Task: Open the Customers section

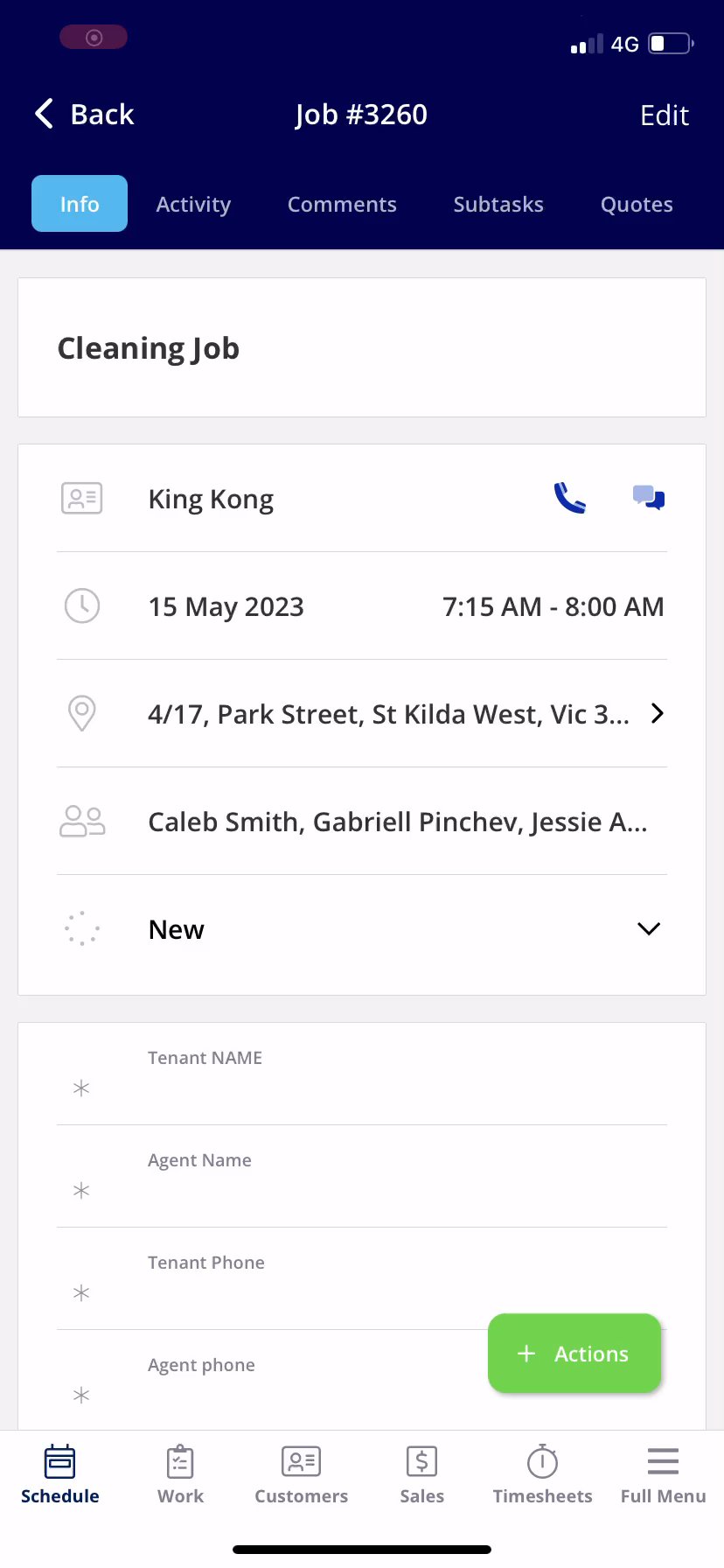Action: [301, 1475]
